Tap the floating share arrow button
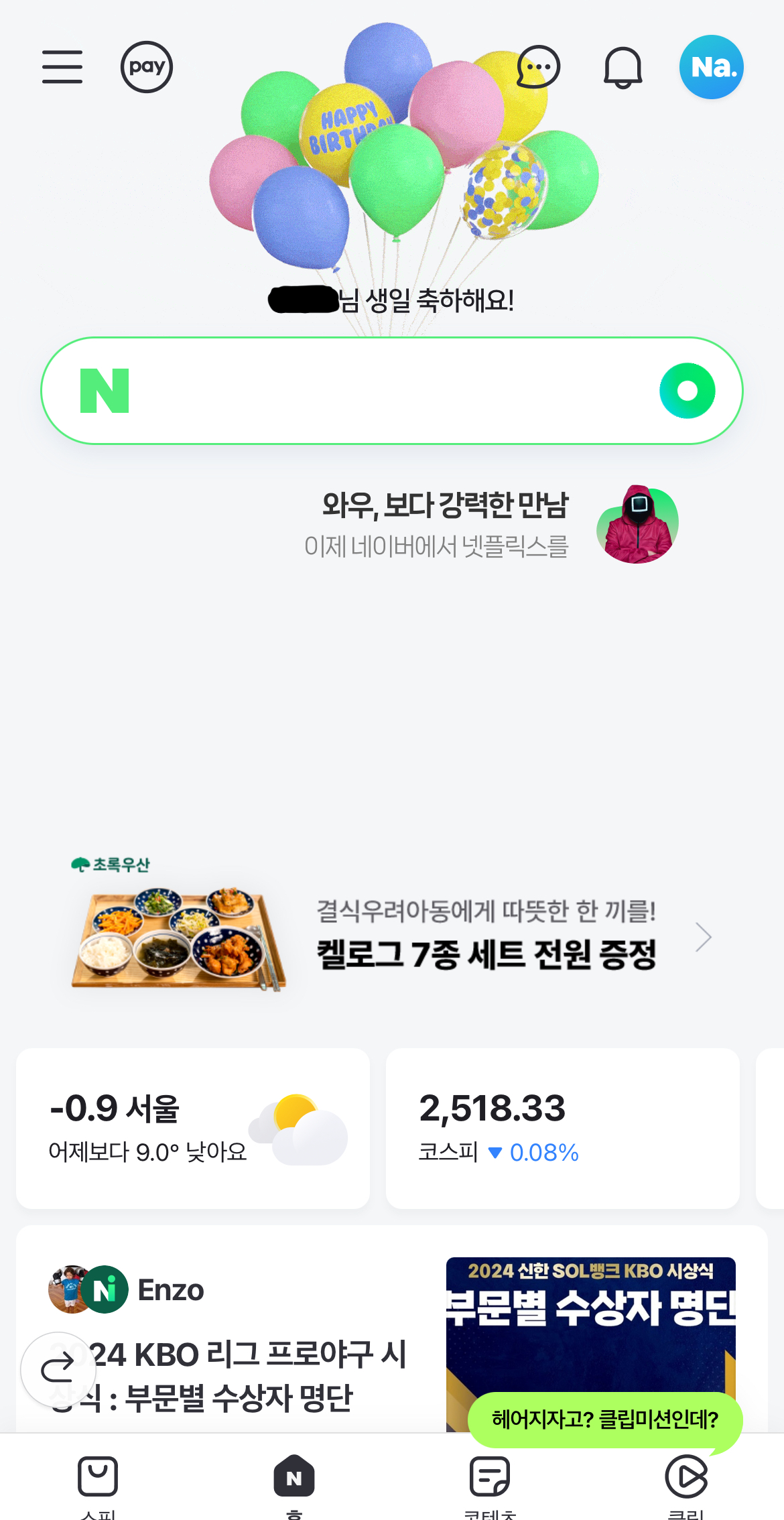Screen dimensions: 784x1520 58,1369
